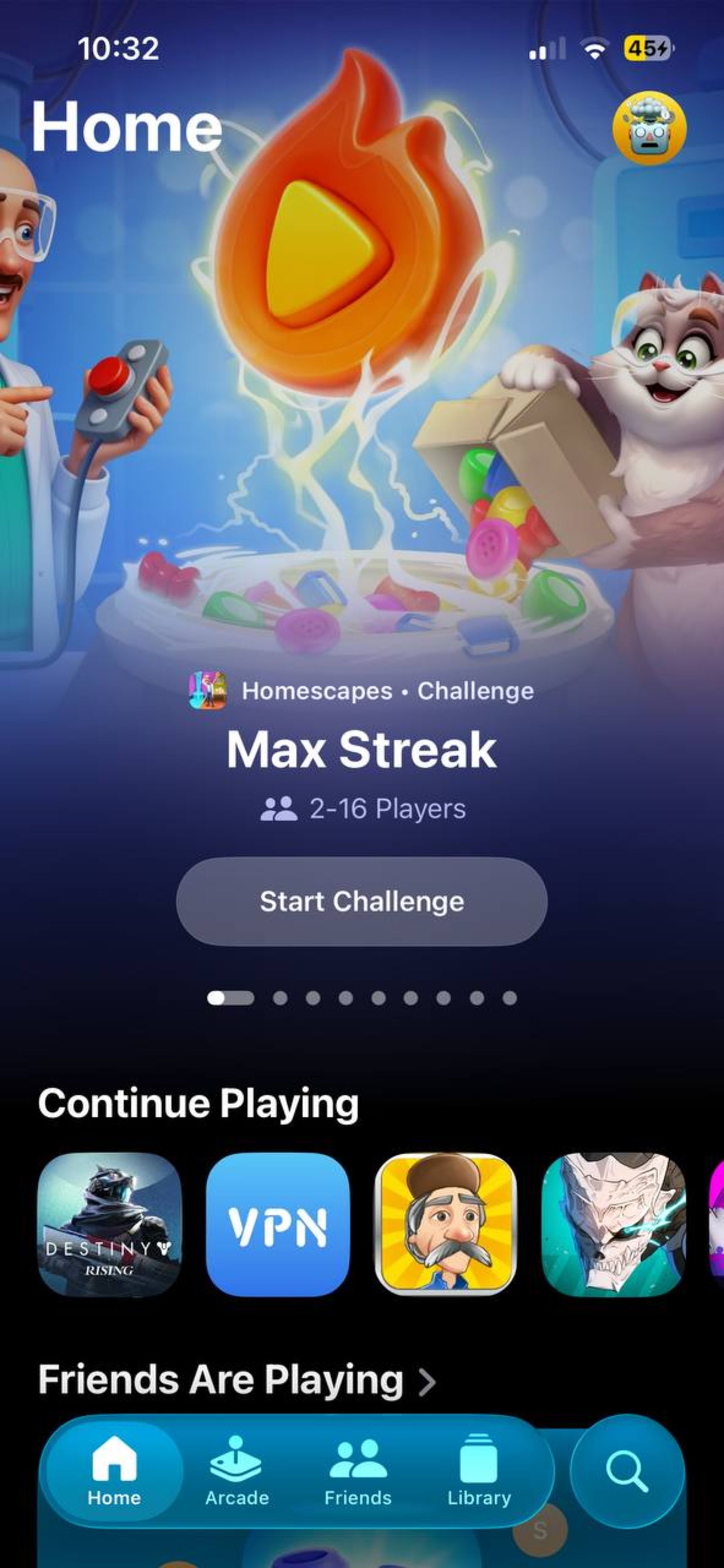Open the search button

(x=627, y=1471)
